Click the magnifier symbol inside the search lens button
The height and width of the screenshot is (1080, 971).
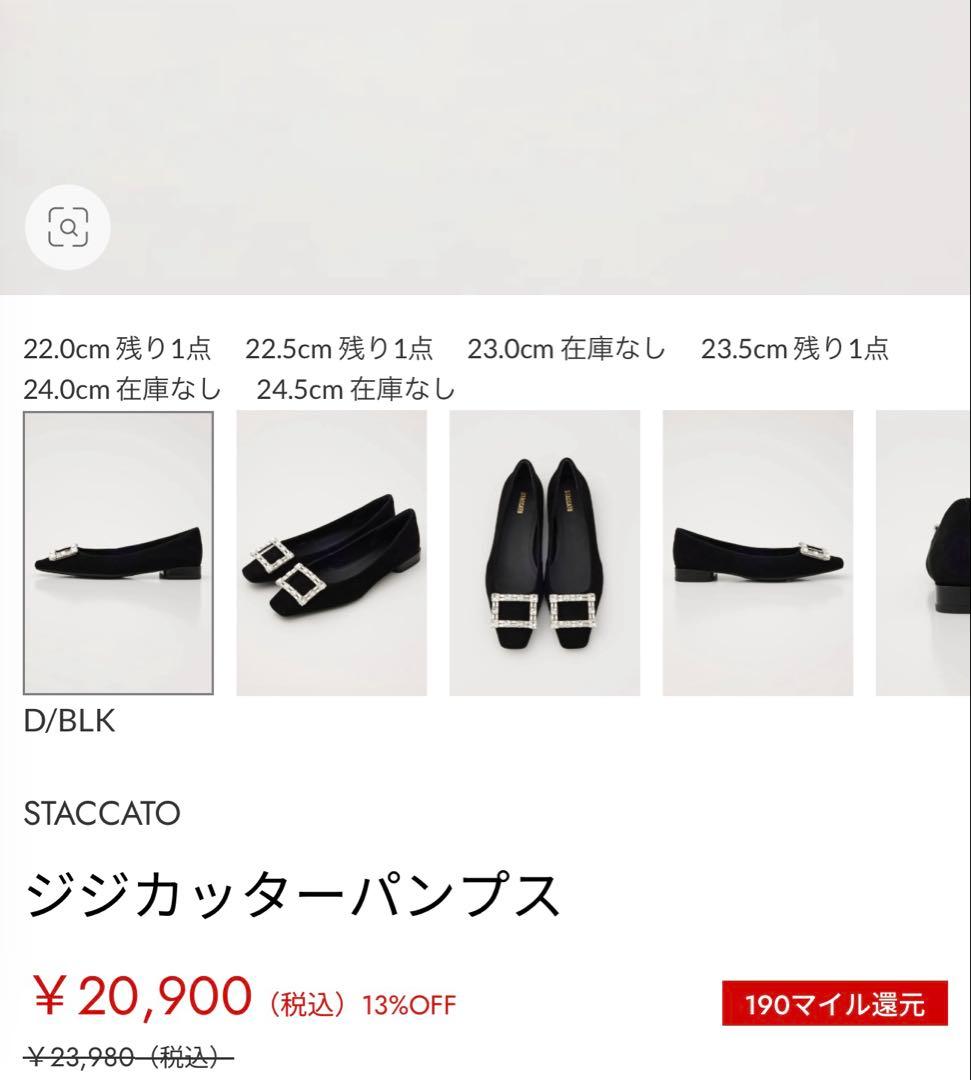(x=66, y=227)
